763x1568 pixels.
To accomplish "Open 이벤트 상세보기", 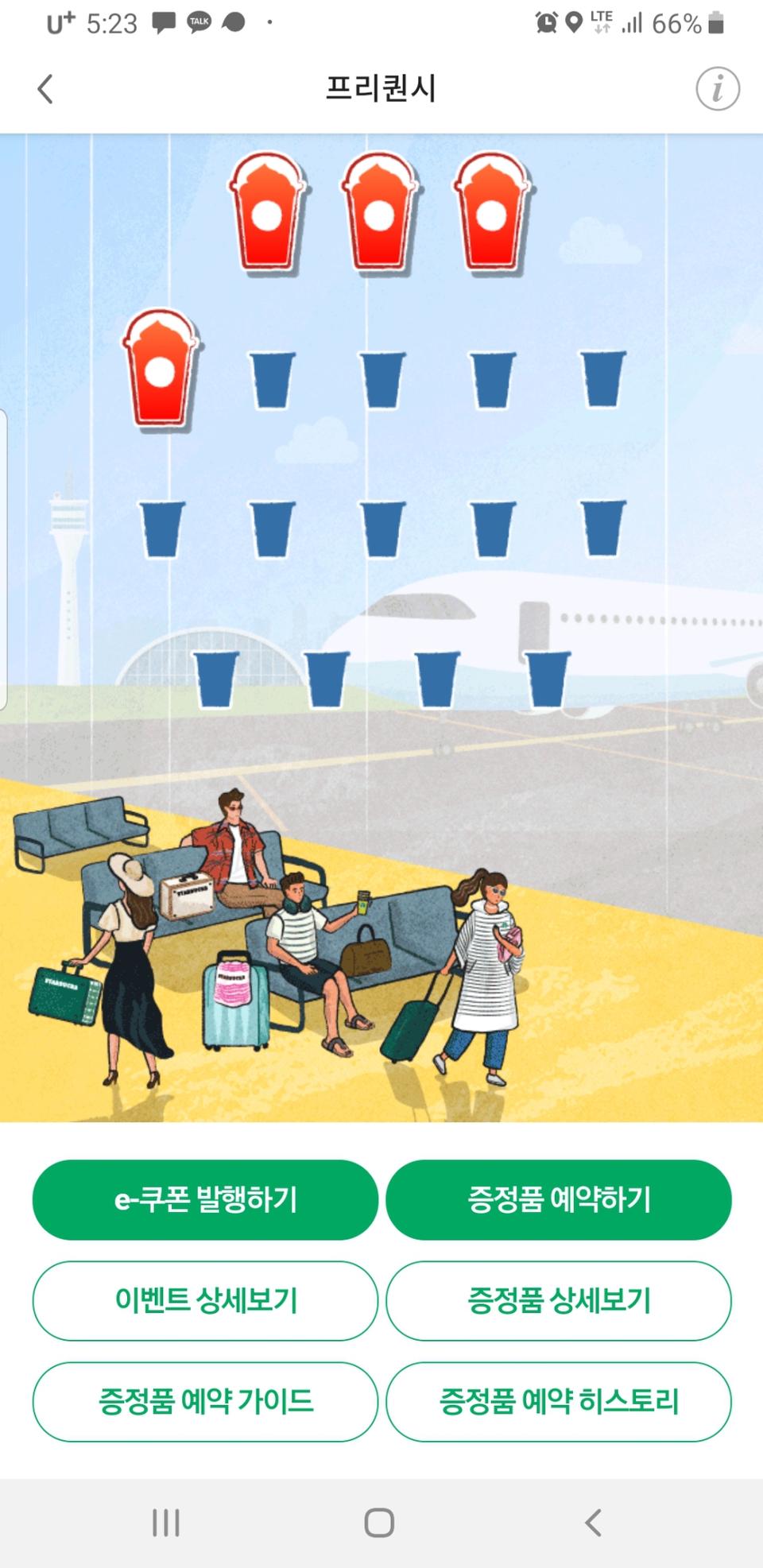I will tap(205, 1300).
